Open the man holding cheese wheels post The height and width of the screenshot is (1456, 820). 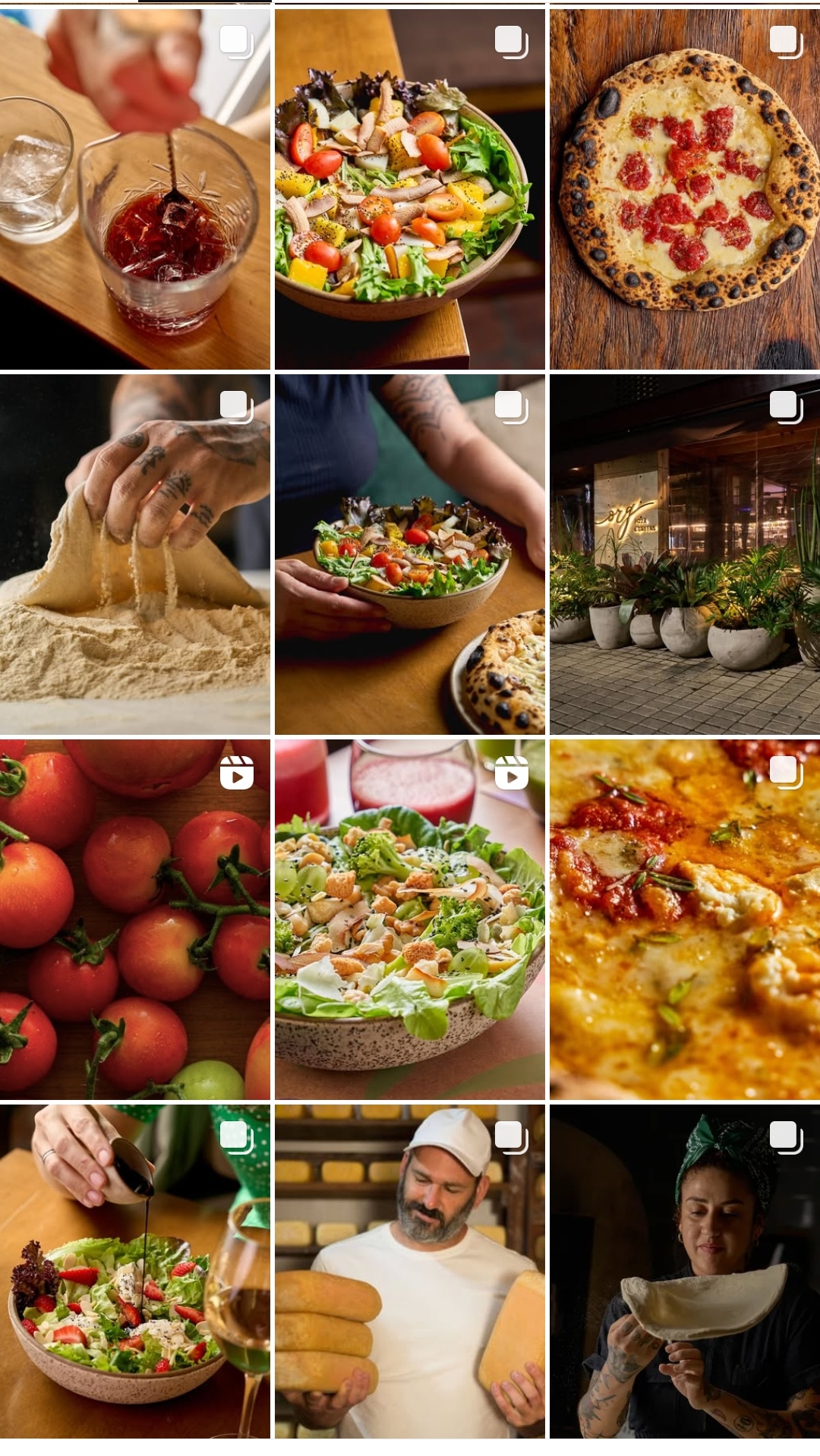tap(410, 1272)
